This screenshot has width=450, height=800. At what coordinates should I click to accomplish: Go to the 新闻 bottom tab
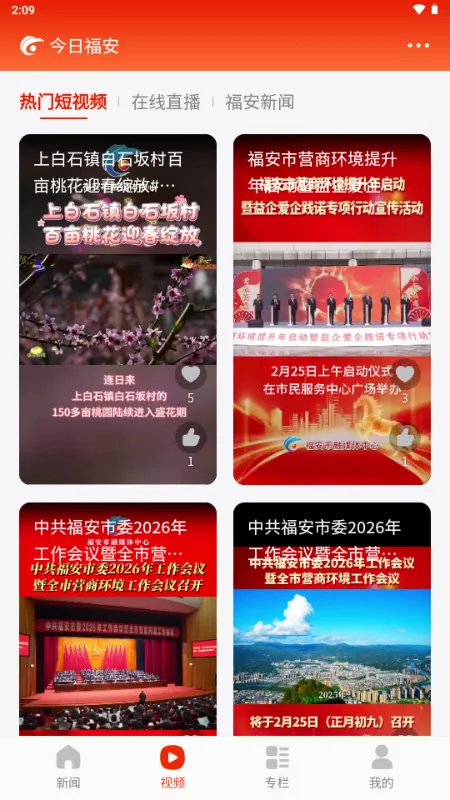pos(68,767)
